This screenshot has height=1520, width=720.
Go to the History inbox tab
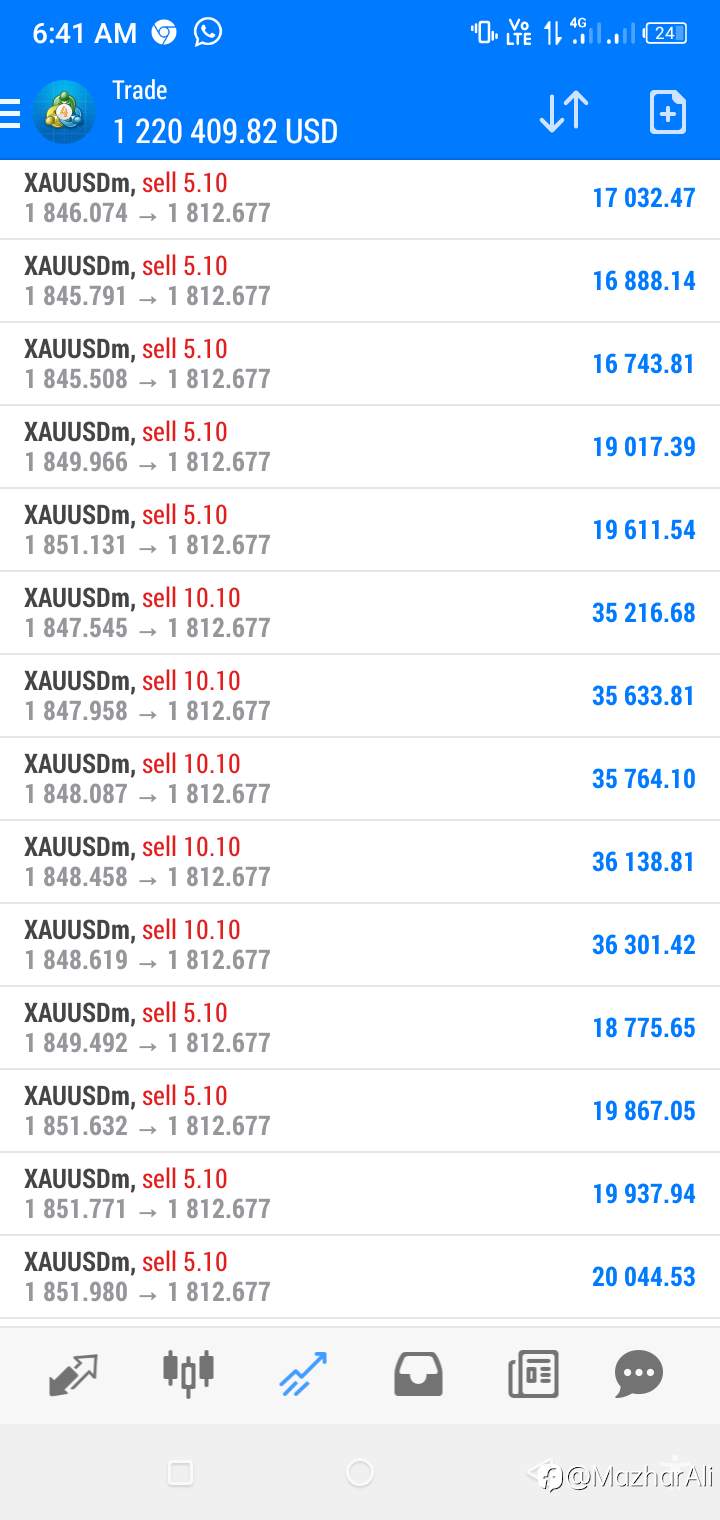(x=418, y=1374)
